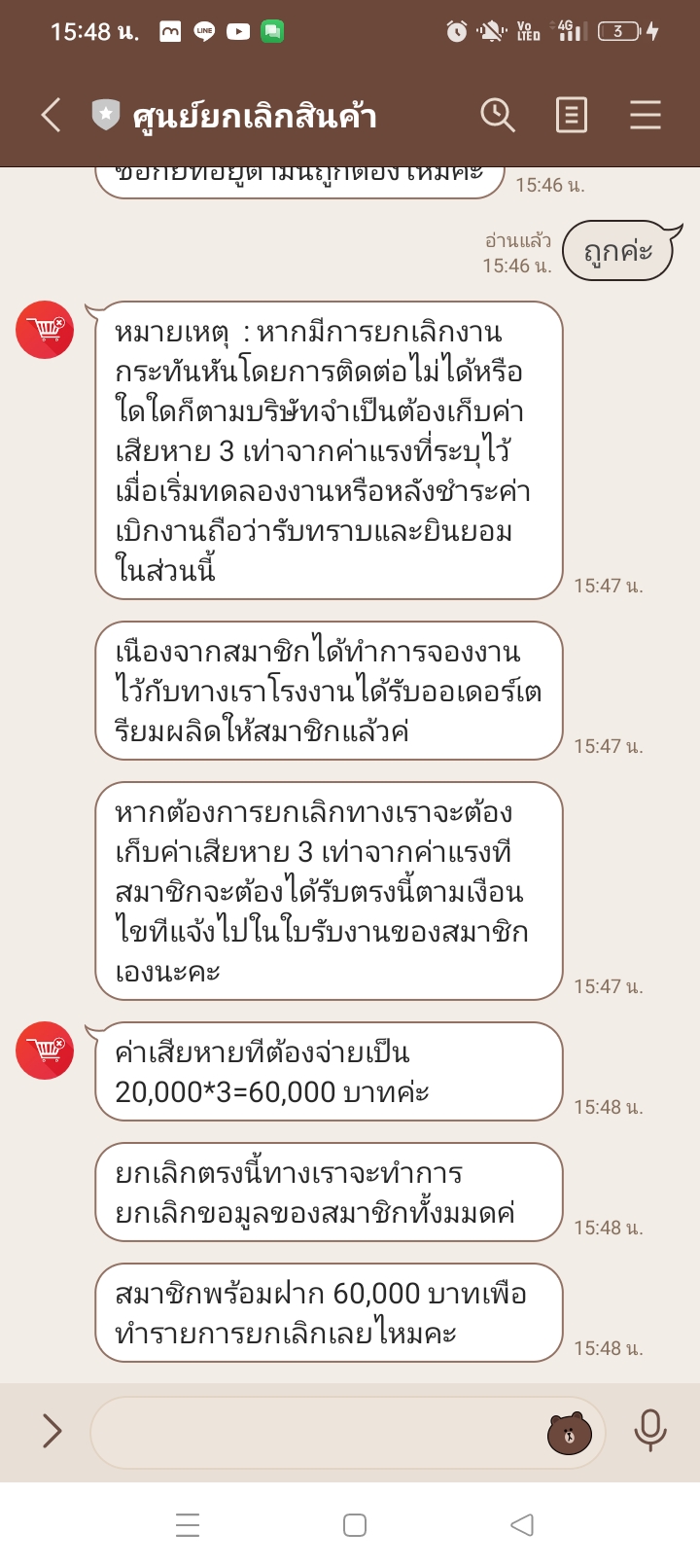
Task: Go back from the ศูนย์ยกเลิกสินค้า chat
Action: pyautogui.click(x=52, y=115)
